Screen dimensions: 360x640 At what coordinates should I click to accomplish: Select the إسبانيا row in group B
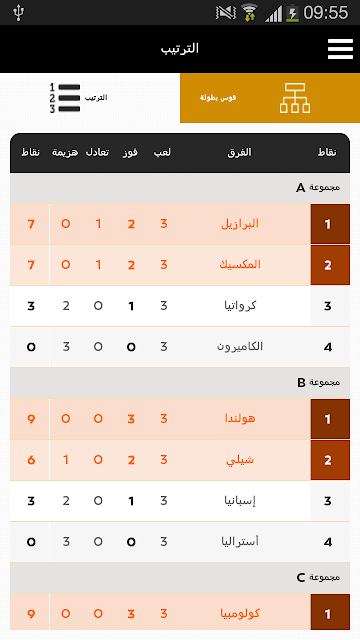[180, 501]
